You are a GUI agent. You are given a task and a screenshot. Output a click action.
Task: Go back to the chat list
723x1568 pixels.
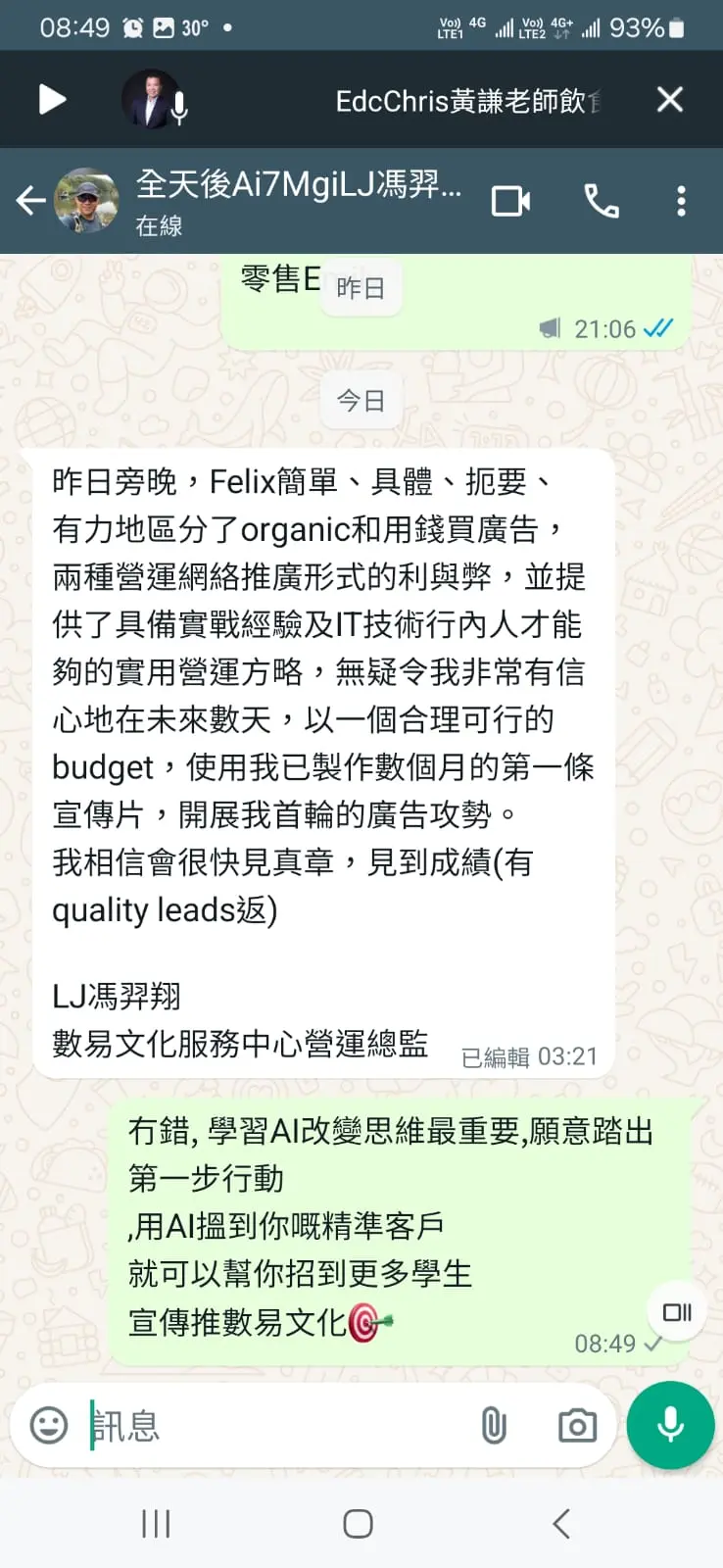pyautogui.click(x=30, y=201)
